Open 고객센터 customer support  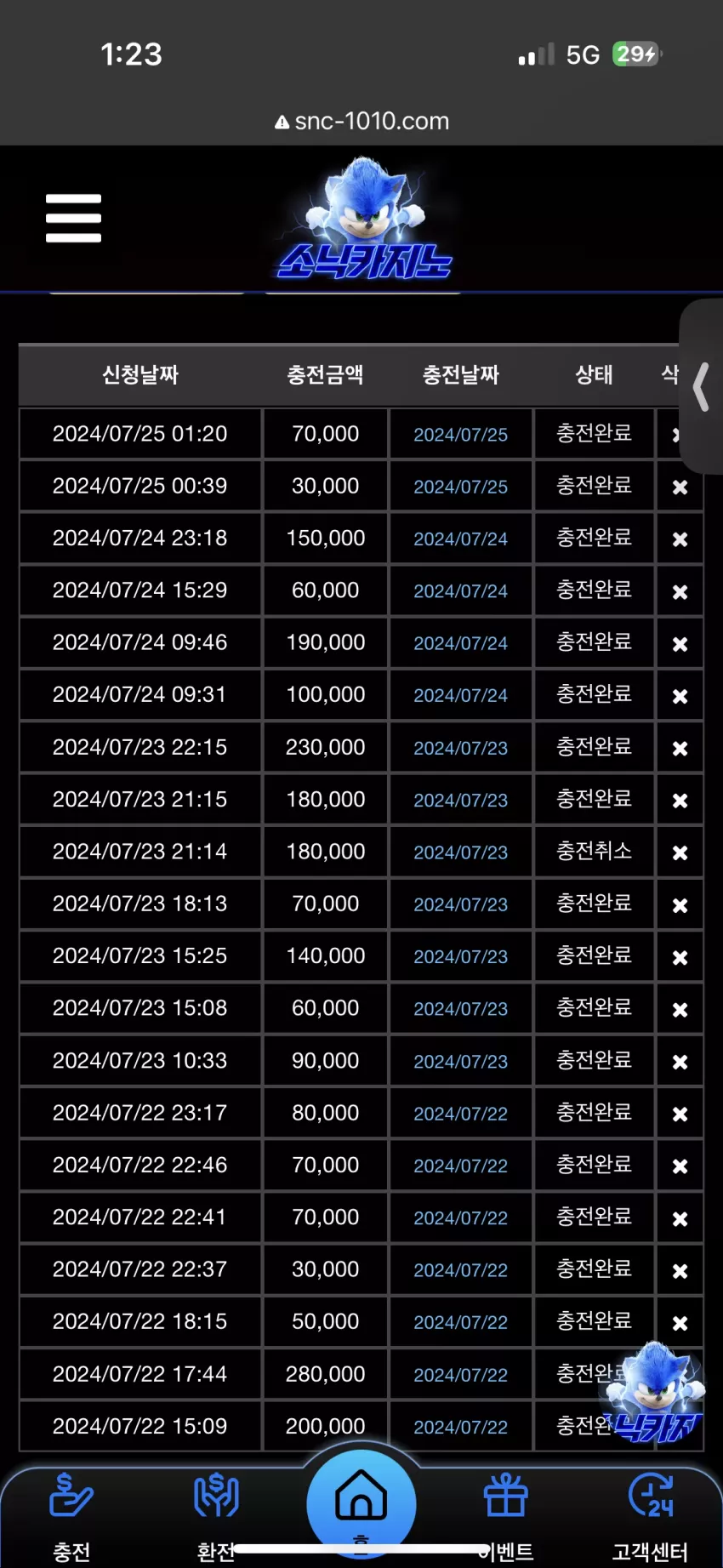(x=651, y=1517)
